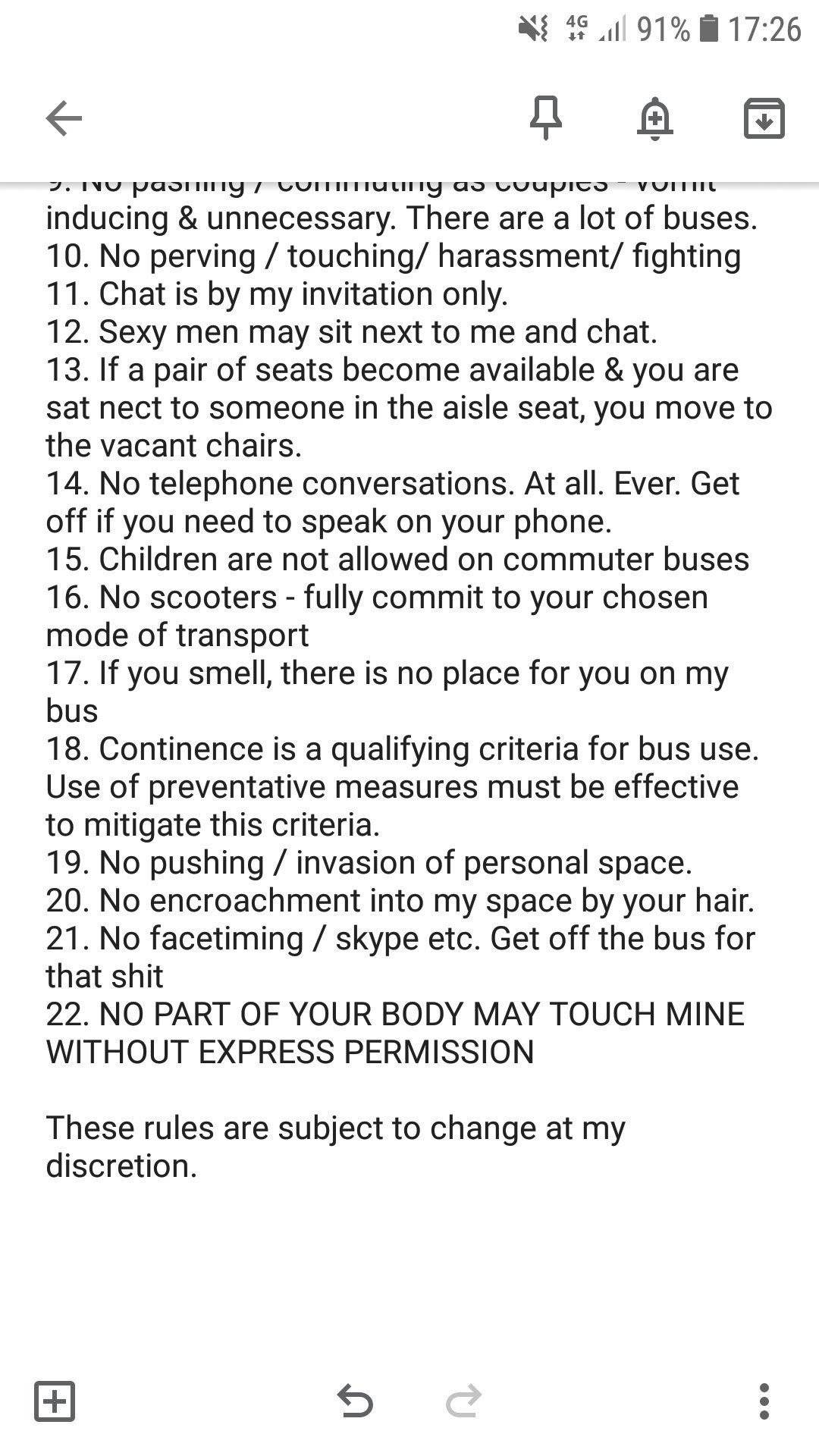Image resolution: width=819 pixels, height=1456 pixels.
Task: Undo the last edit
Action: [x=355, y=1401]
